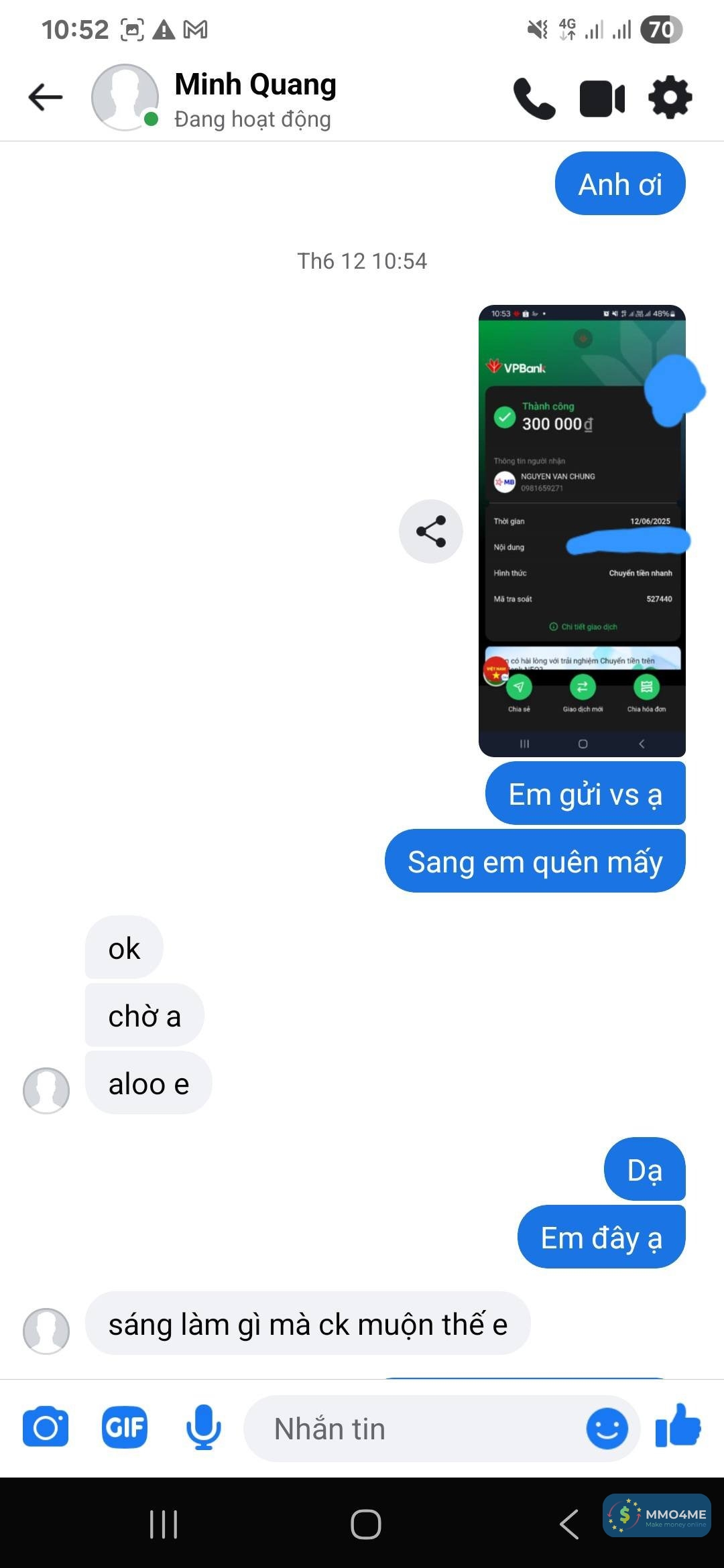This screenshot has width=724, height=1568.
Task: Record a voice message with the microphone
Action: point(203,1427)
